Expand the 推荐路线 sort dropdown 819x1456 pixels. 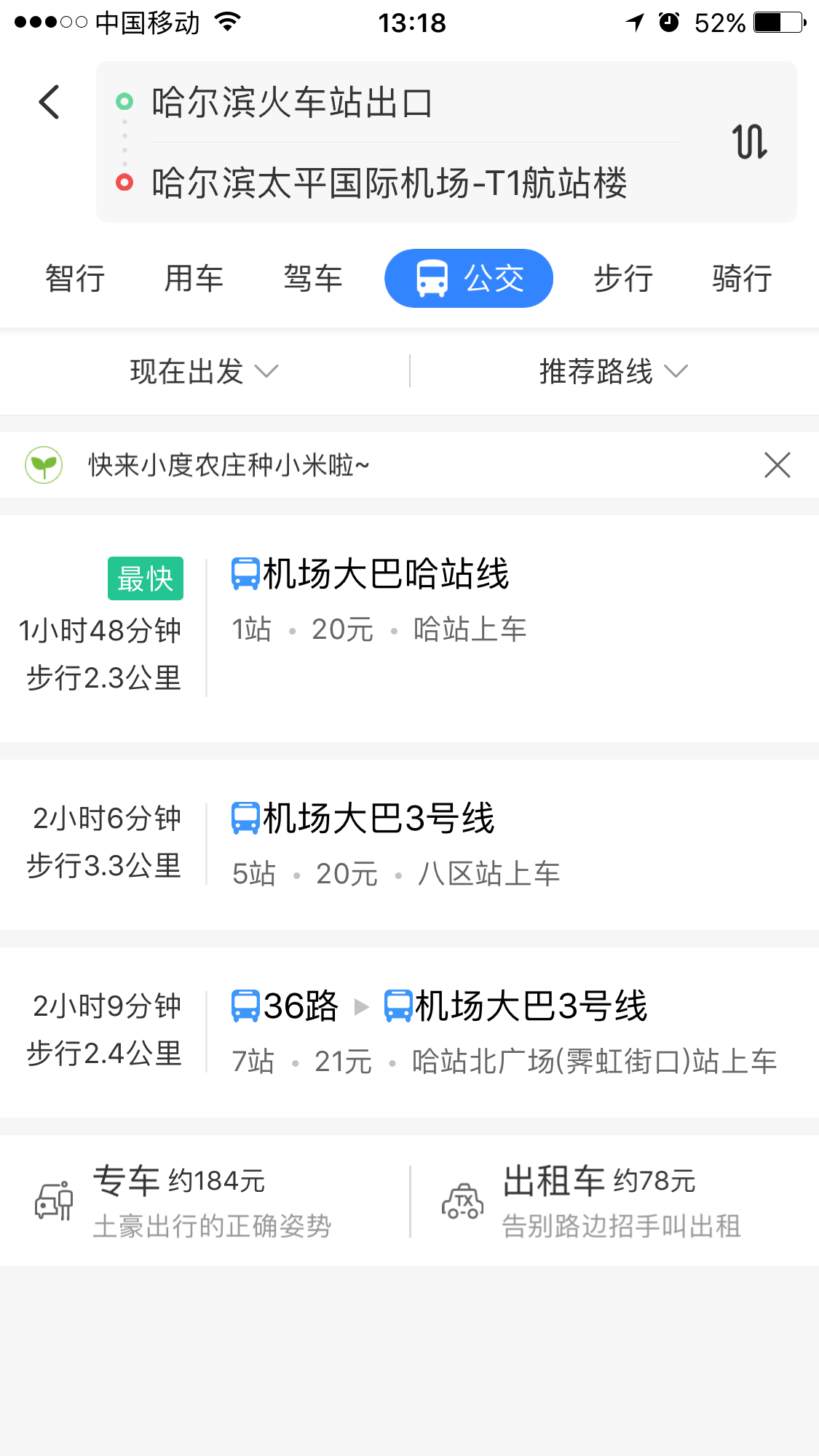pyautogui.click(x=614, y=371)
